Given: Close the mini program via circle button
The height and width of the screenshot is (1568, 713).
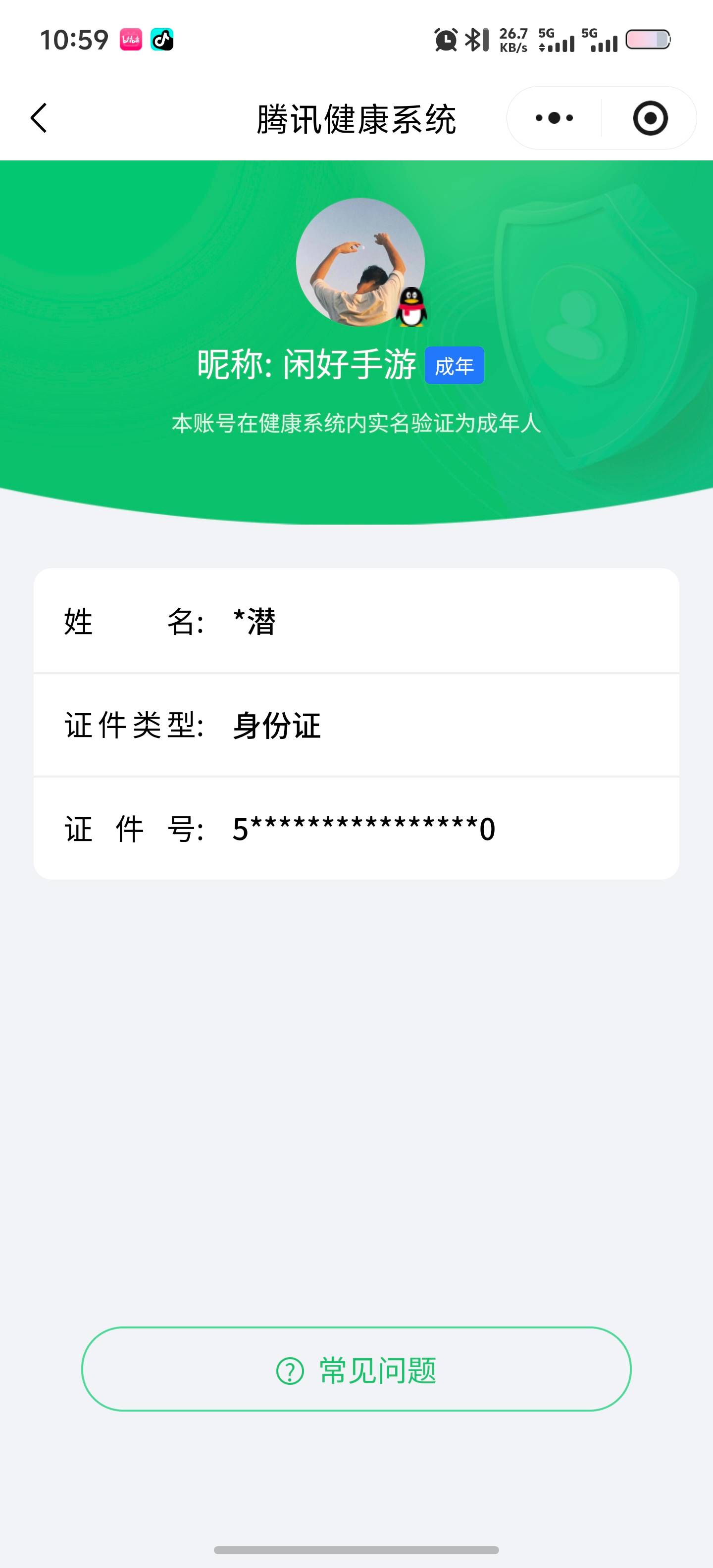Looking at the screenshot, I should (x=650, y=118).
